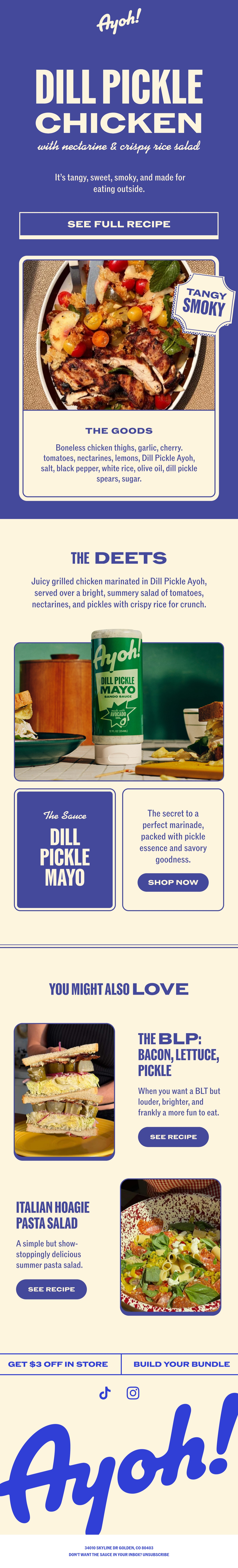Tap the See Full Recipe button

pyautogui.click(x=119, y=224)
